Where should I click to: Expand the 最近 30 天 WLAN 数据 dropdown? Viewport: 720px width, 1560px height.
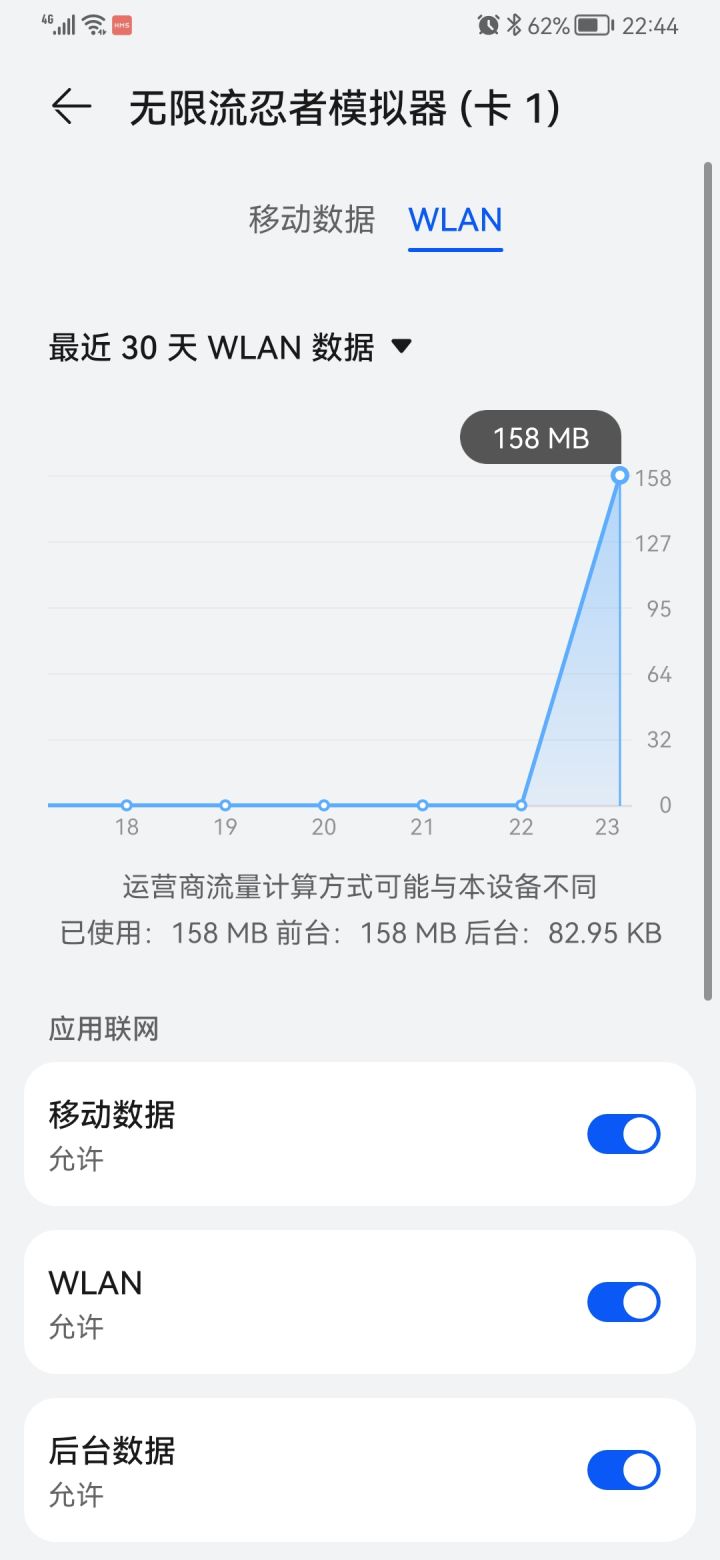coord(231,347)
